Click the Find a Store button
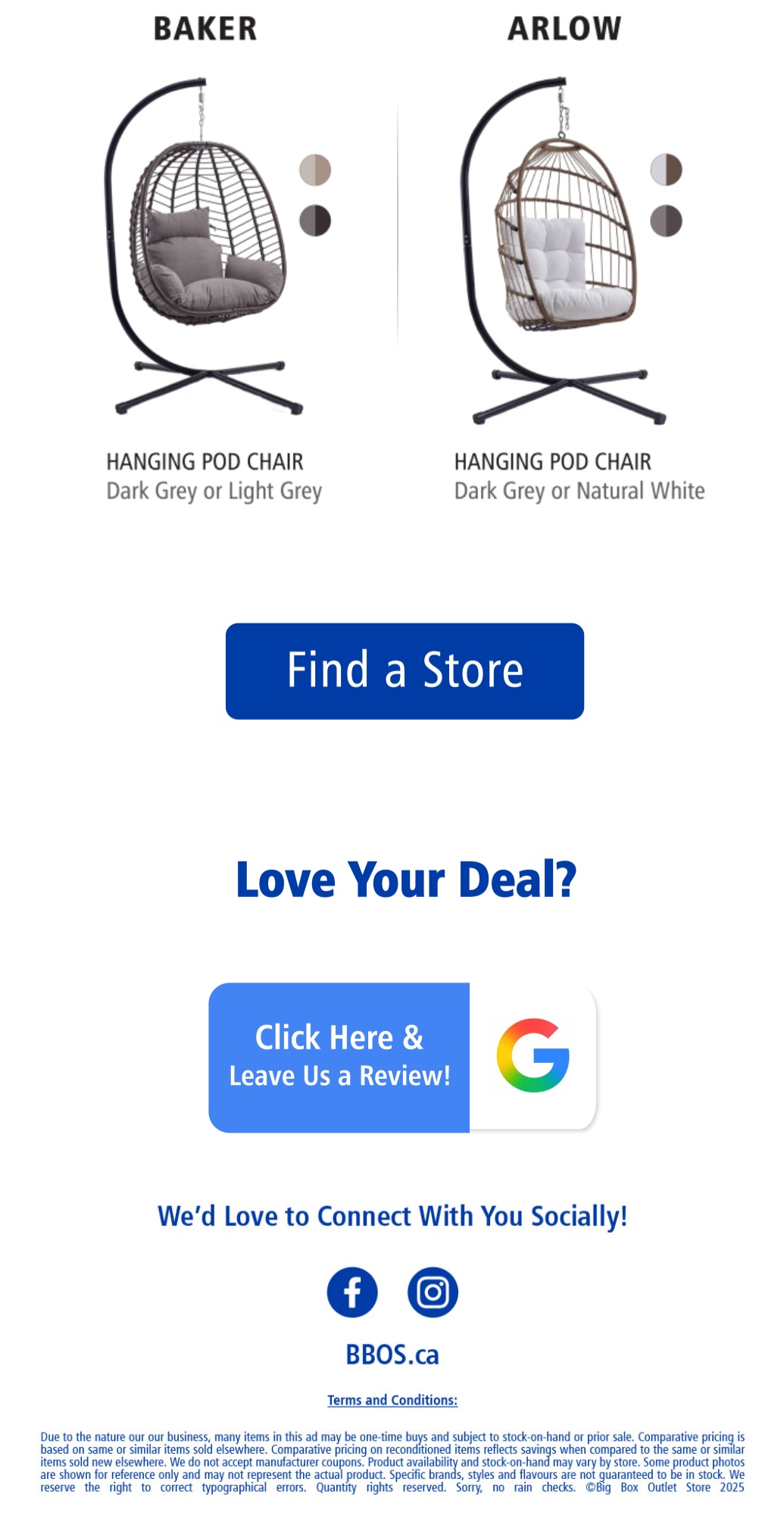Screen dimensions: 784x1519 click(x=404, y=670)
